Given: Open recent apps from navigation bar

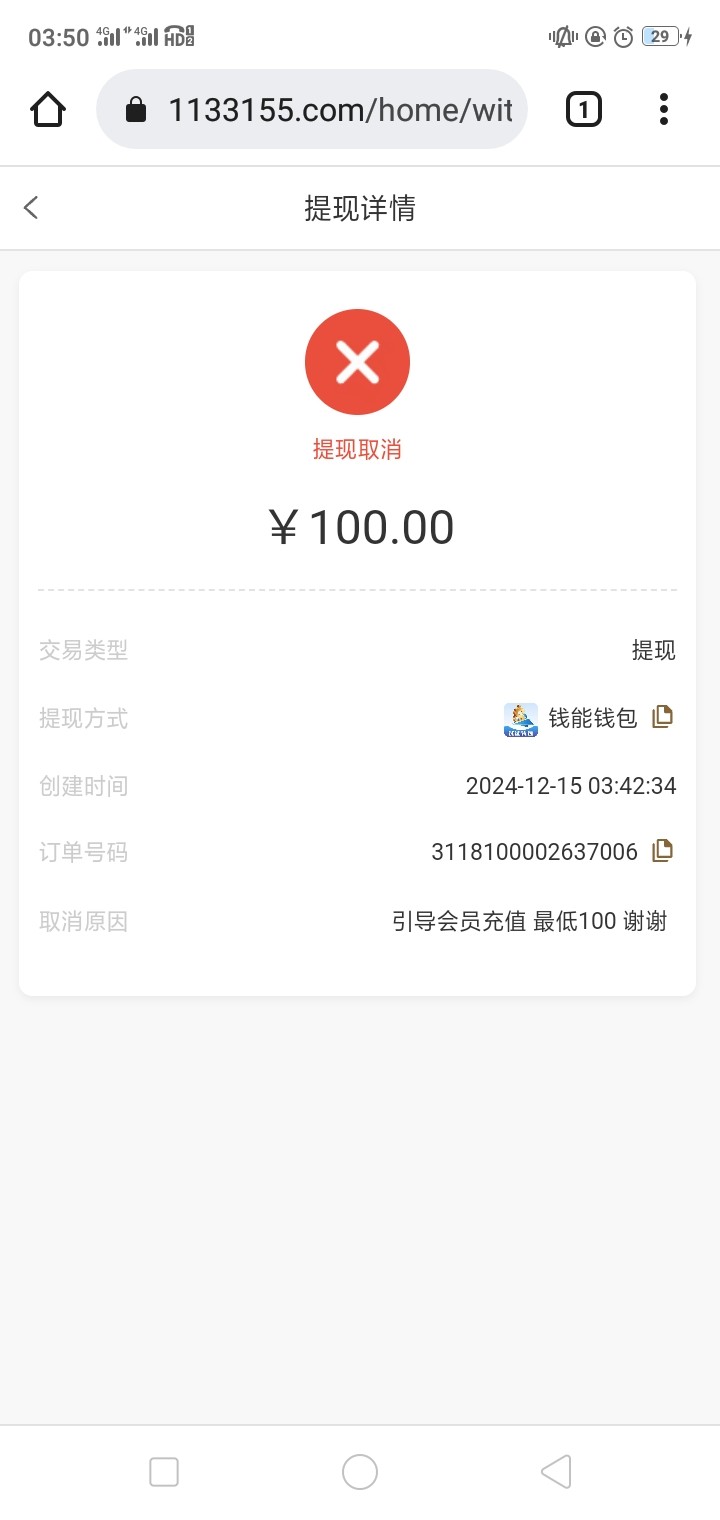Looking at the screenshot, I should 164,1472.
